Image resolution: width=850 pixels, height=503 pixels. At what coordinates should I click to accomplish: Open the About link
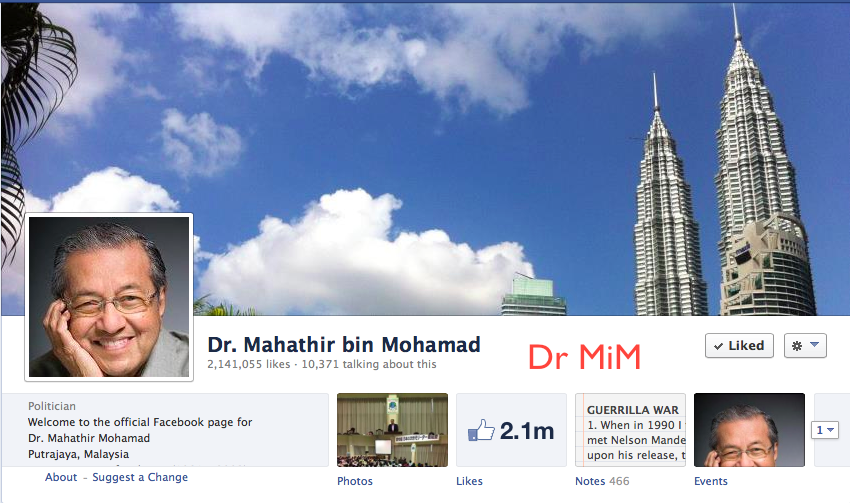pos(61,478)
